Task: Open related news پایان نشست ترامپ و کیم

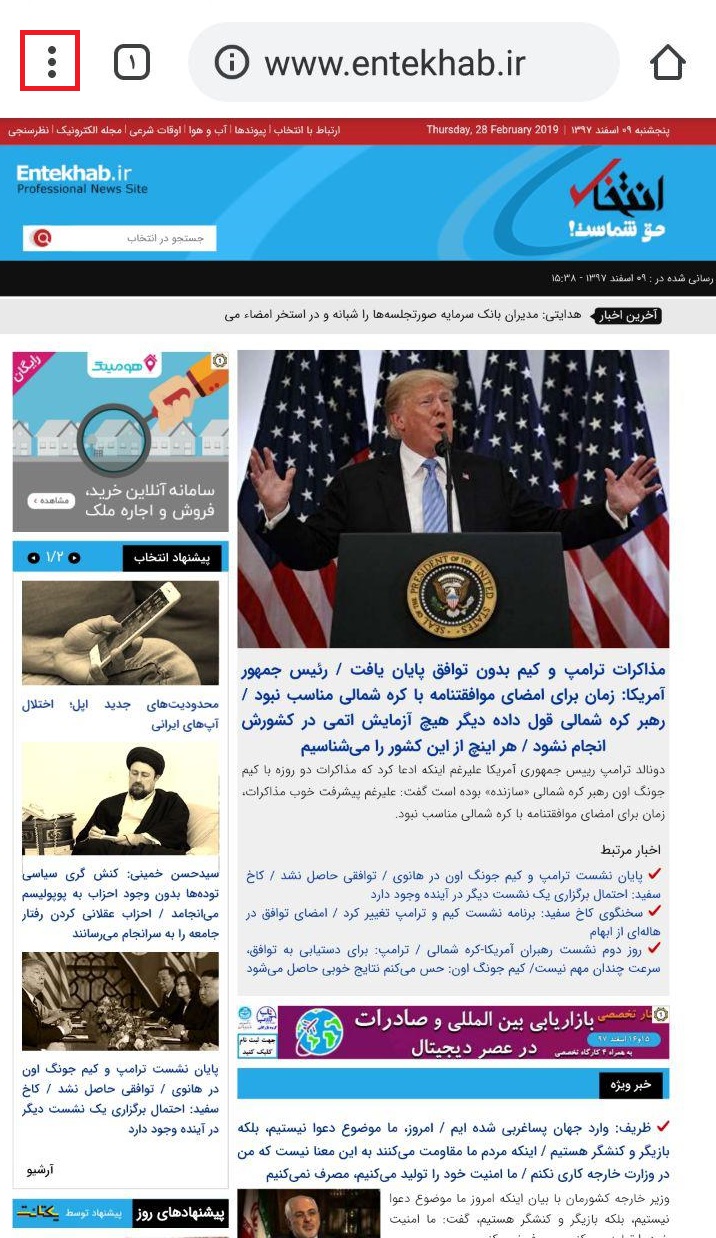Action: [120, 1098]
